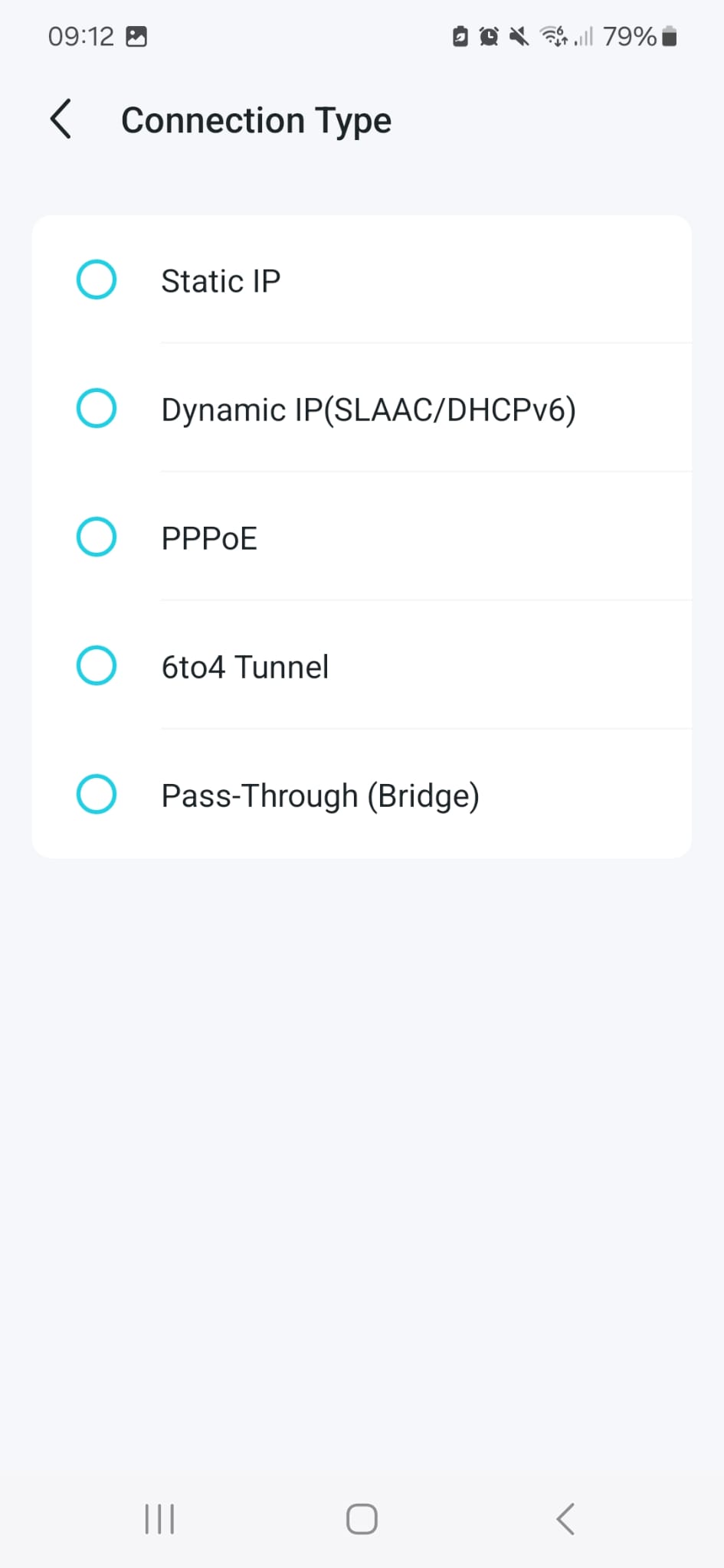Tap the muted sound icon in status bar

click(517, 36)
